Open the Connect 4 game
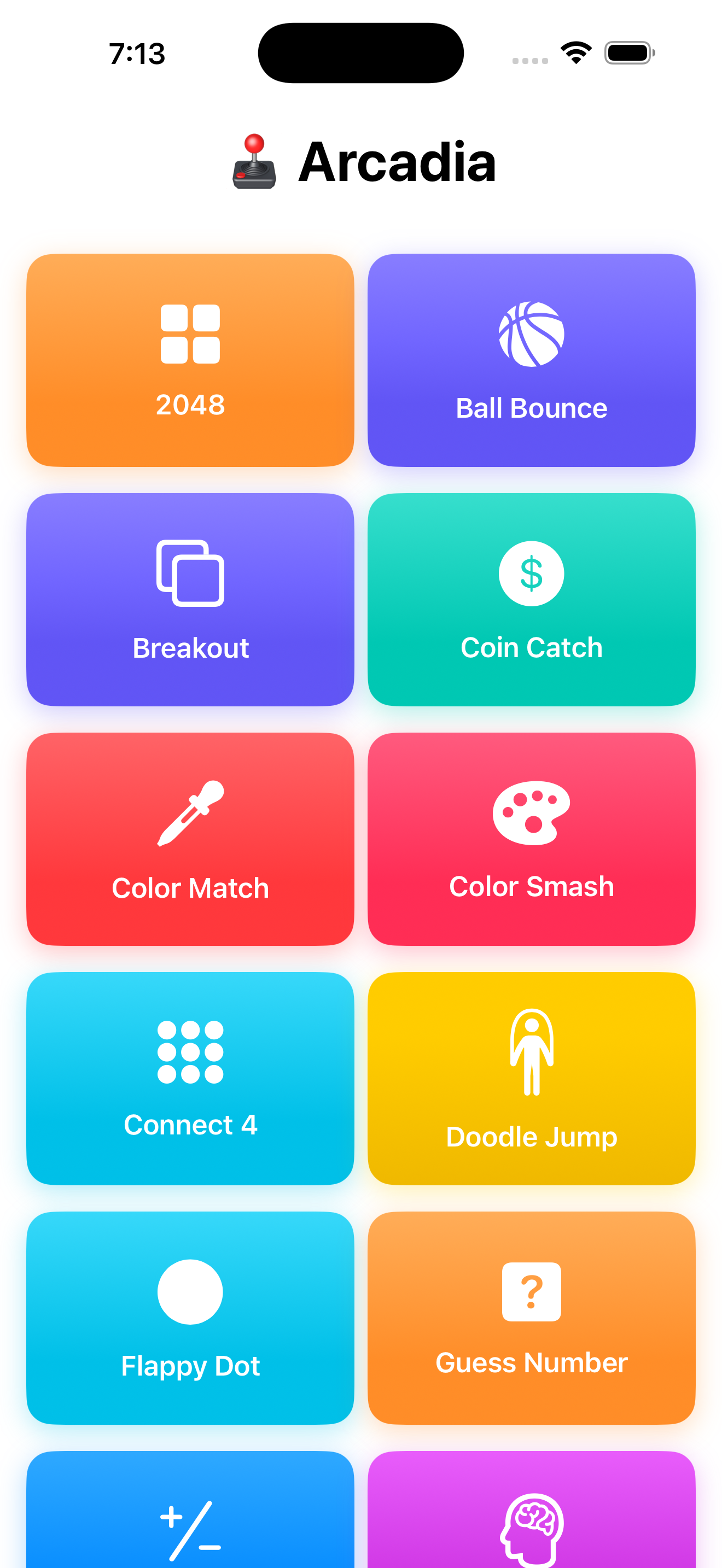The width and height of the screenshot is (722, 1568). tap(190, 1078)
